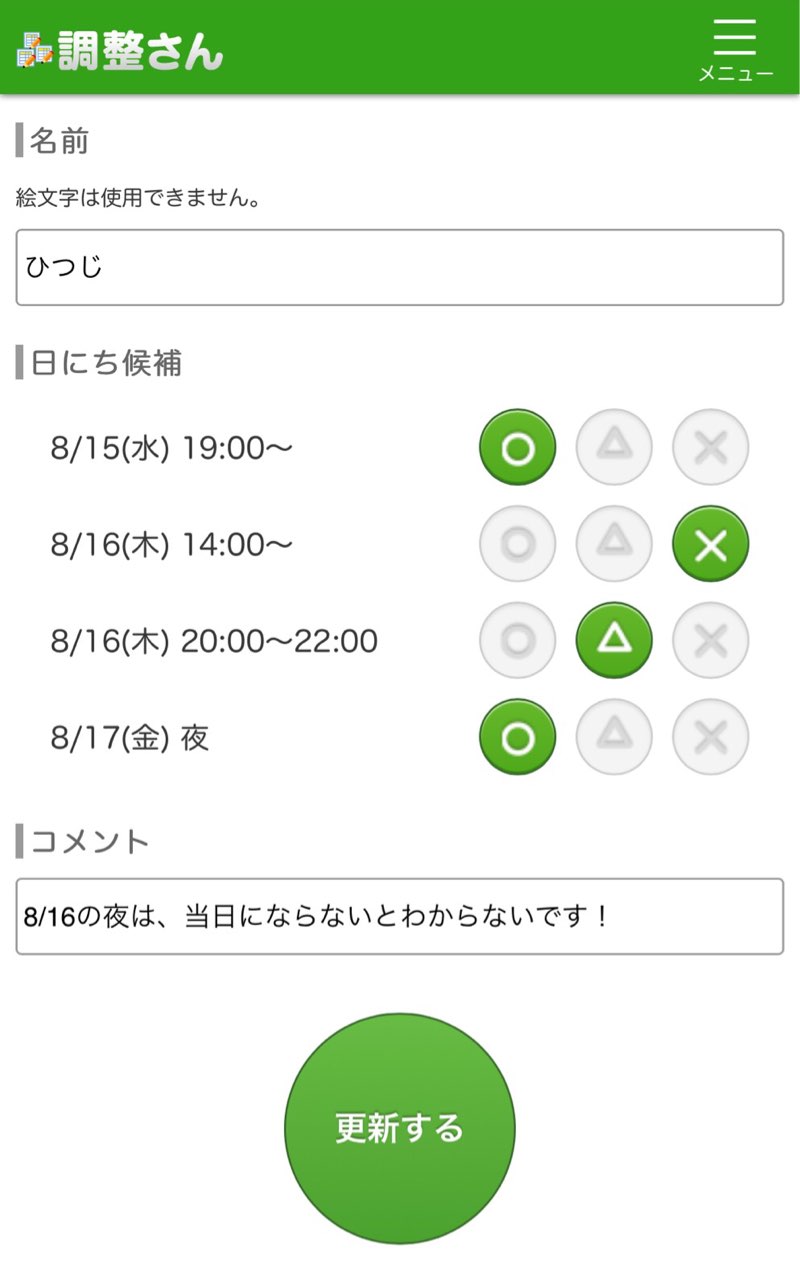The height and width of the screenshot is (1273, 800).
Task: Toggle ○ availability on 8/17(金) 夜
Action: point(517,737)
